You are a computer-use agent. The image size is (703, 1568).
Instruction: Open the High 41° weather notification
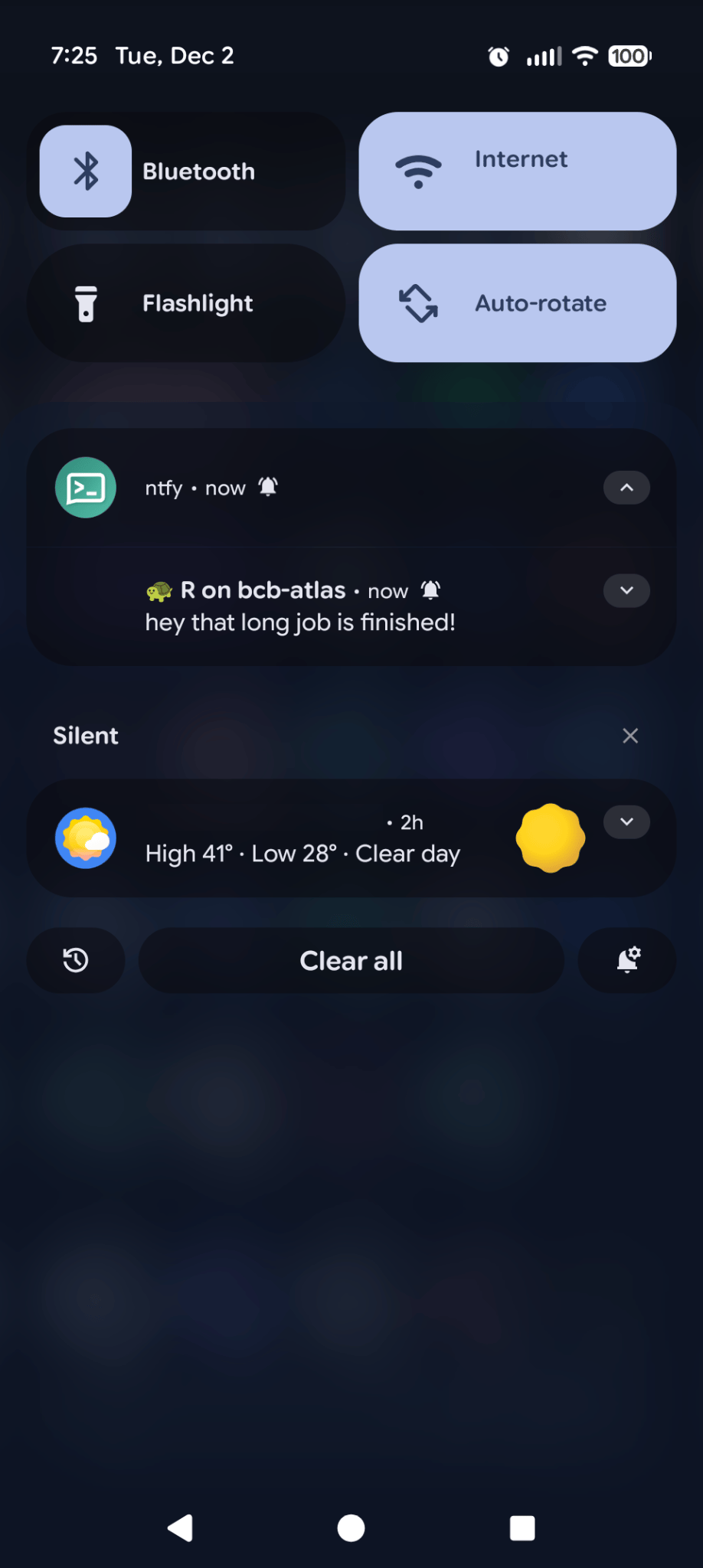tap(302, 853)
